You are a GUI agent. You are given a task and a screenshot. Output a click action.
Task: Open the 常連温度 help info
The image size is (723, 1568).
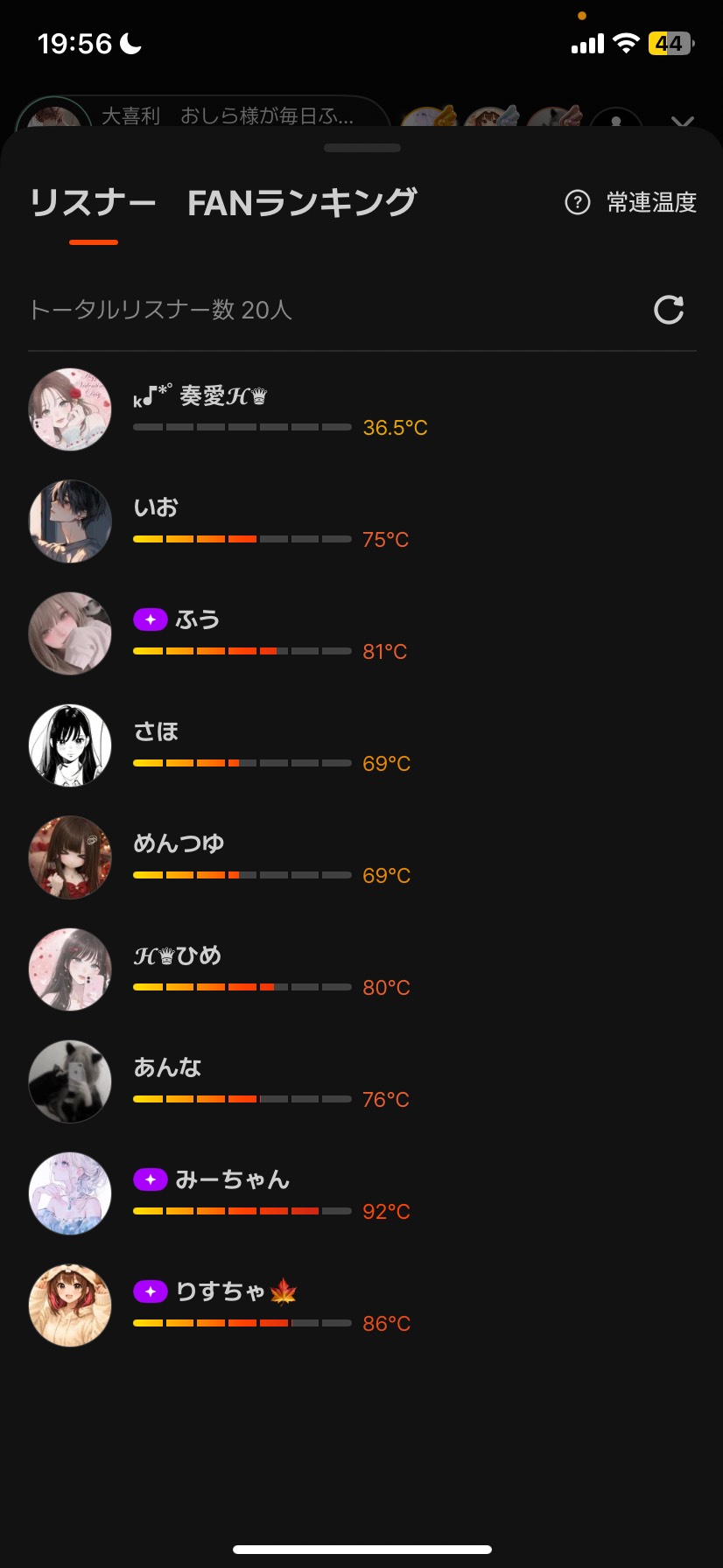[x=631, y=203]
